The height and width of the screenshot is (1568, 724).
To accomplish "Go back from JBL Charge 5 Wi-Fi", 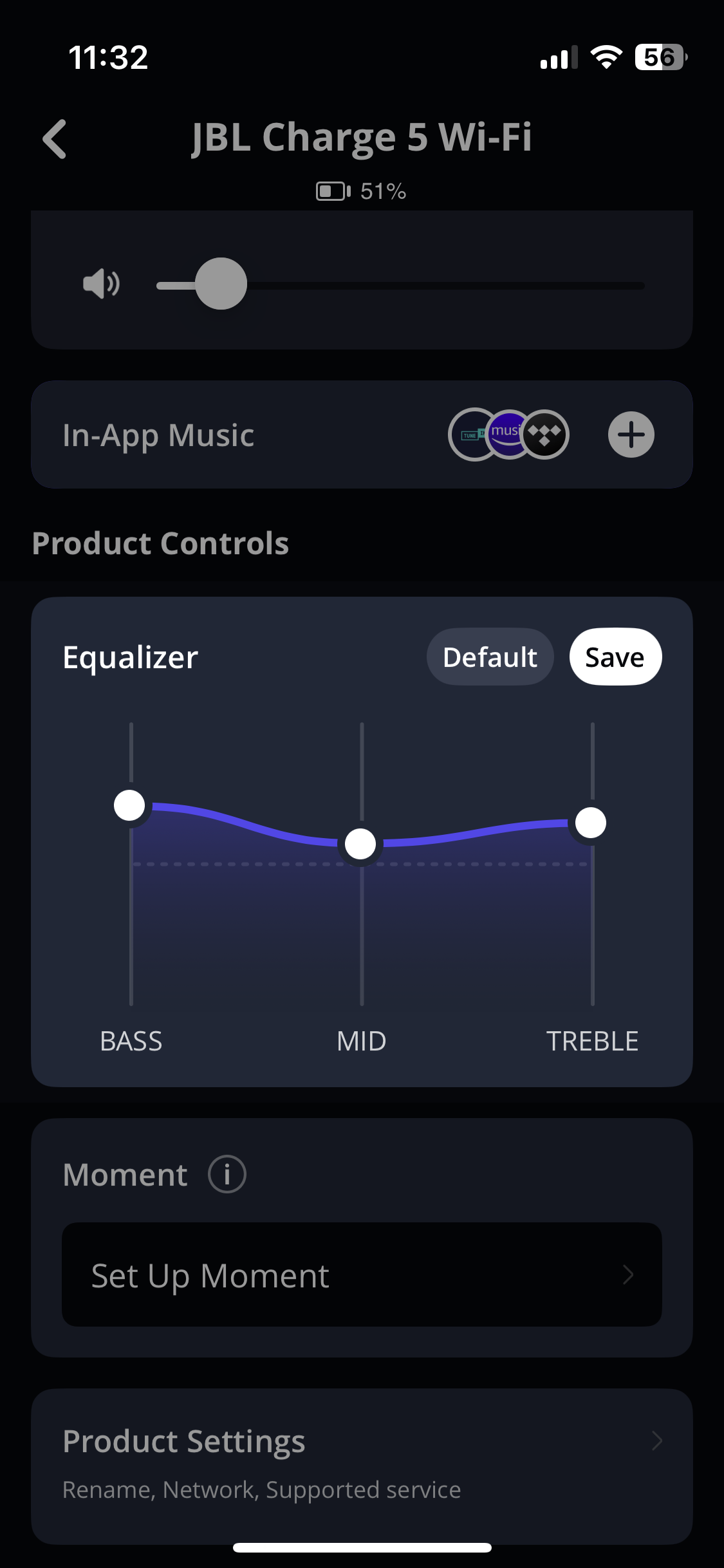I will click(55, 139).
